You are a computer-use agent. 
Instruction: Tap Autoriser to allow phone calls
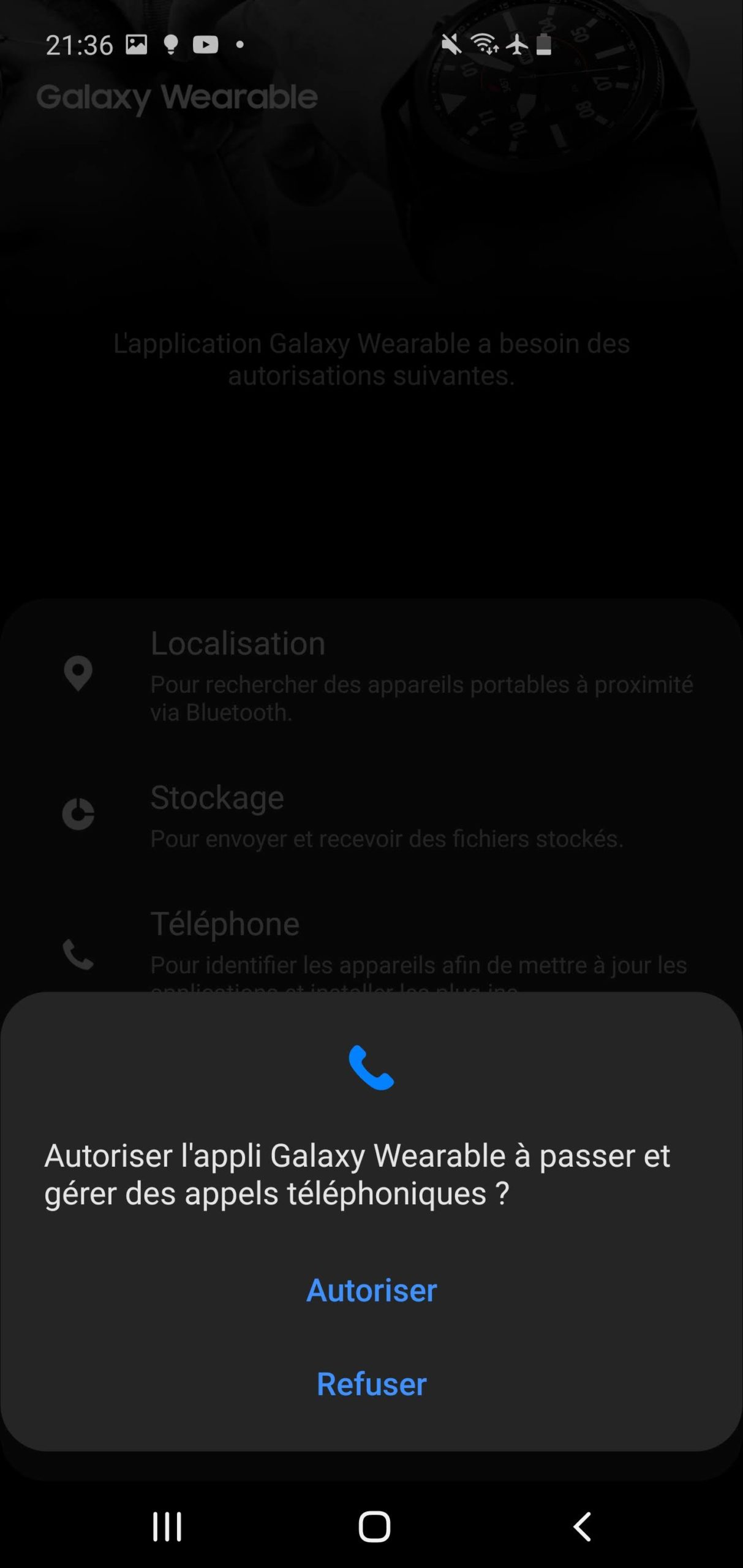point(371,1290)
